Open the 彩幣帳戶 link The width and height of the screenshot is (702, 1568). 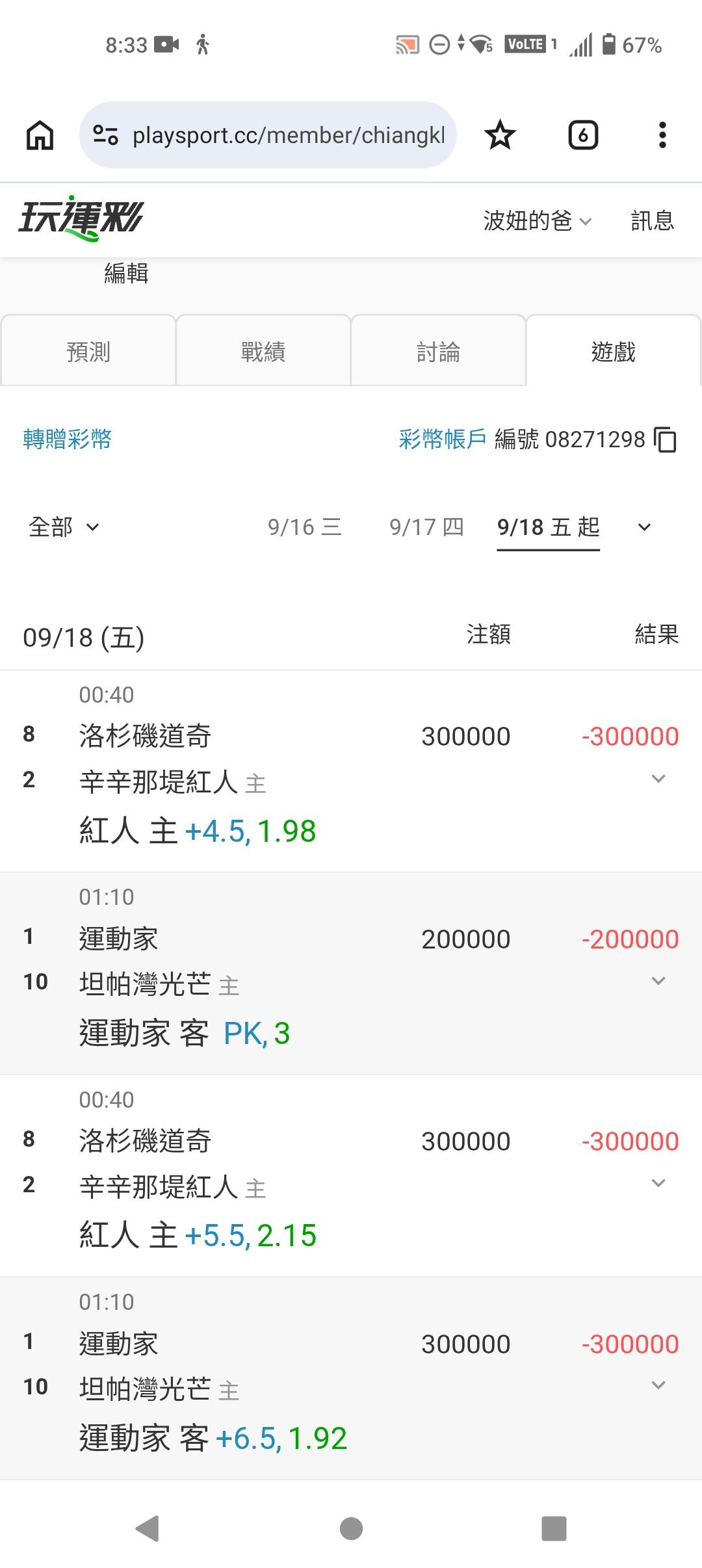pyautogui.click(x=443, y=439)
